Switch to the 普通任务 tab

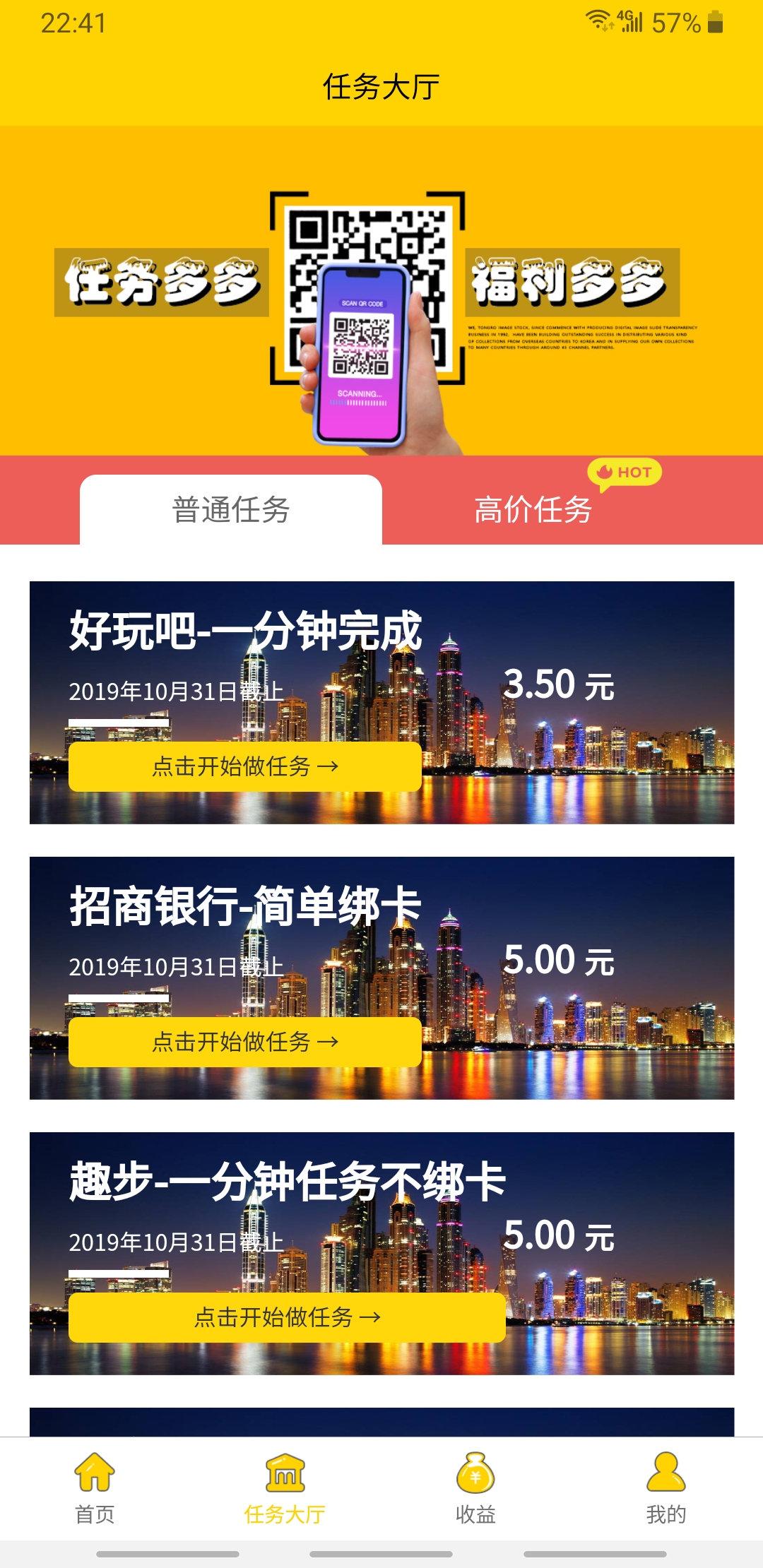(x=231, y=510)
